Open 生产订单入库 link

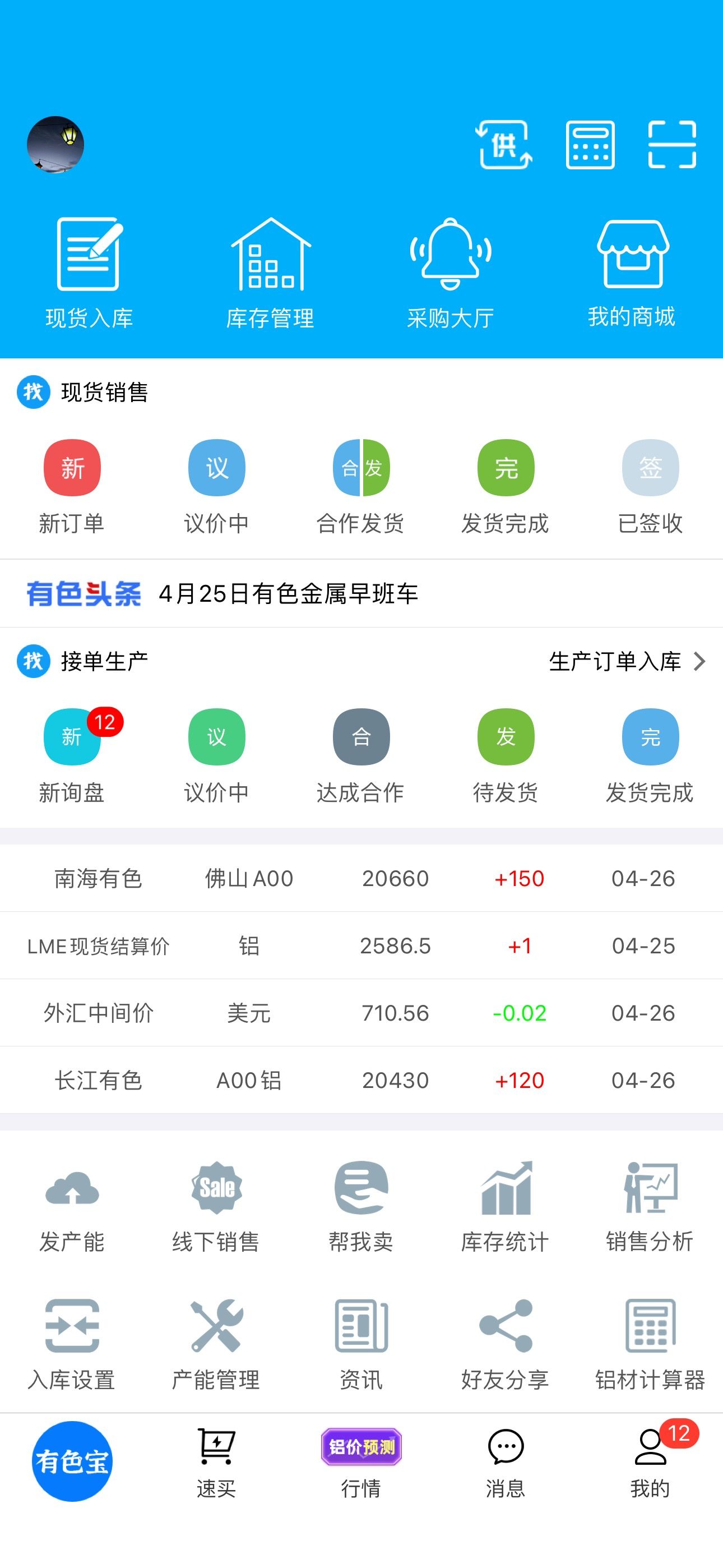tap(627, 662)
